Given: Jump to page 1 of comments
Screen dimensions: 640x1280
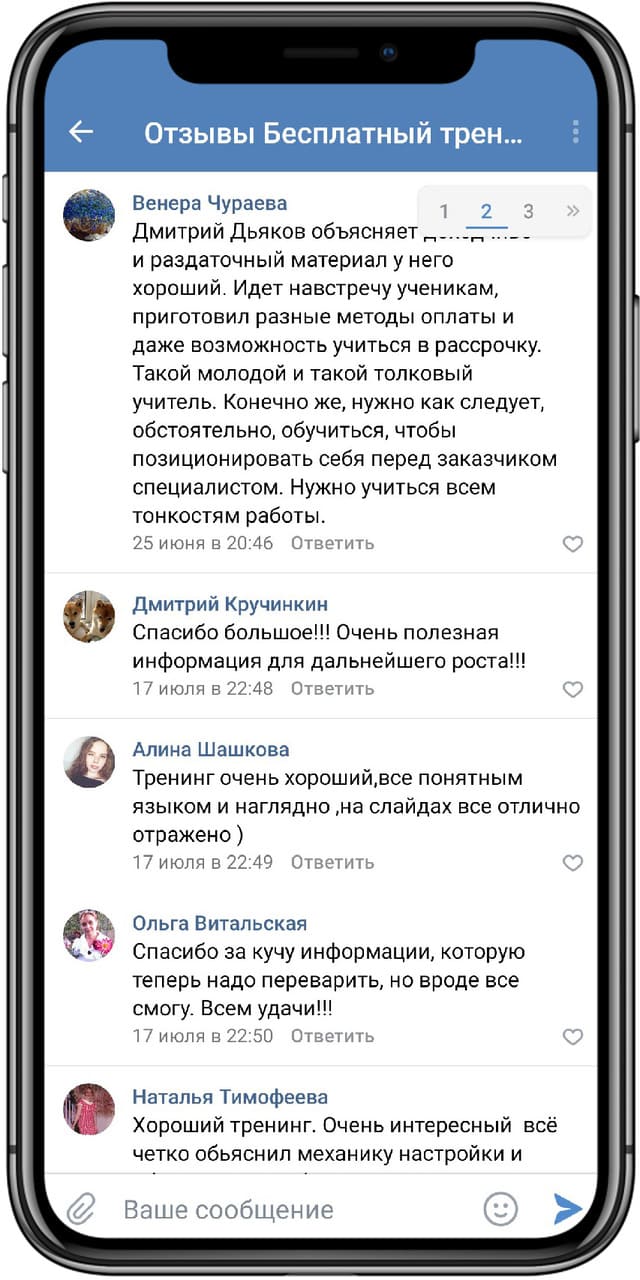Looking at the screenshot, I should click(x=444, y=211).
